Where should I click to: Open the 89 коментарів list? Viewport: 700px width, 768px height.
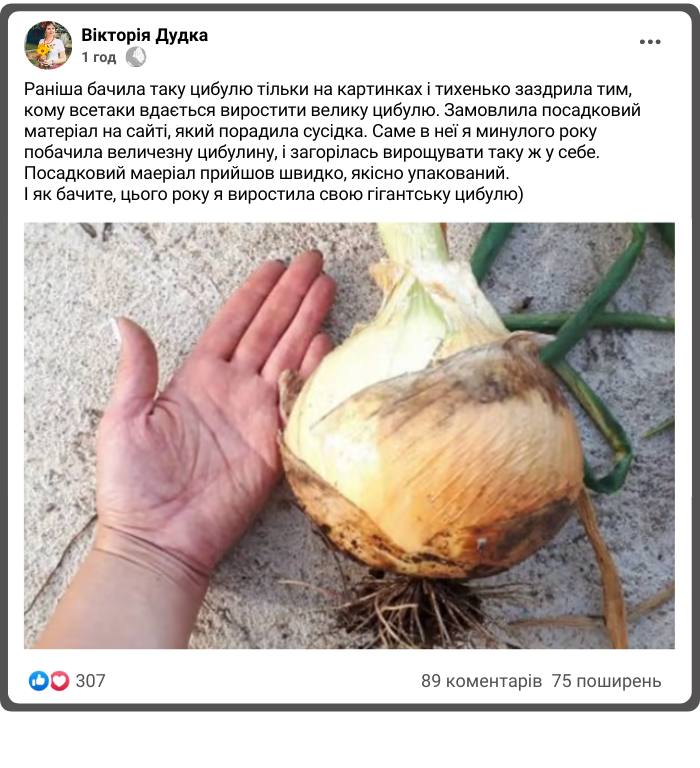pyautogui.click(x=481, y=681)
